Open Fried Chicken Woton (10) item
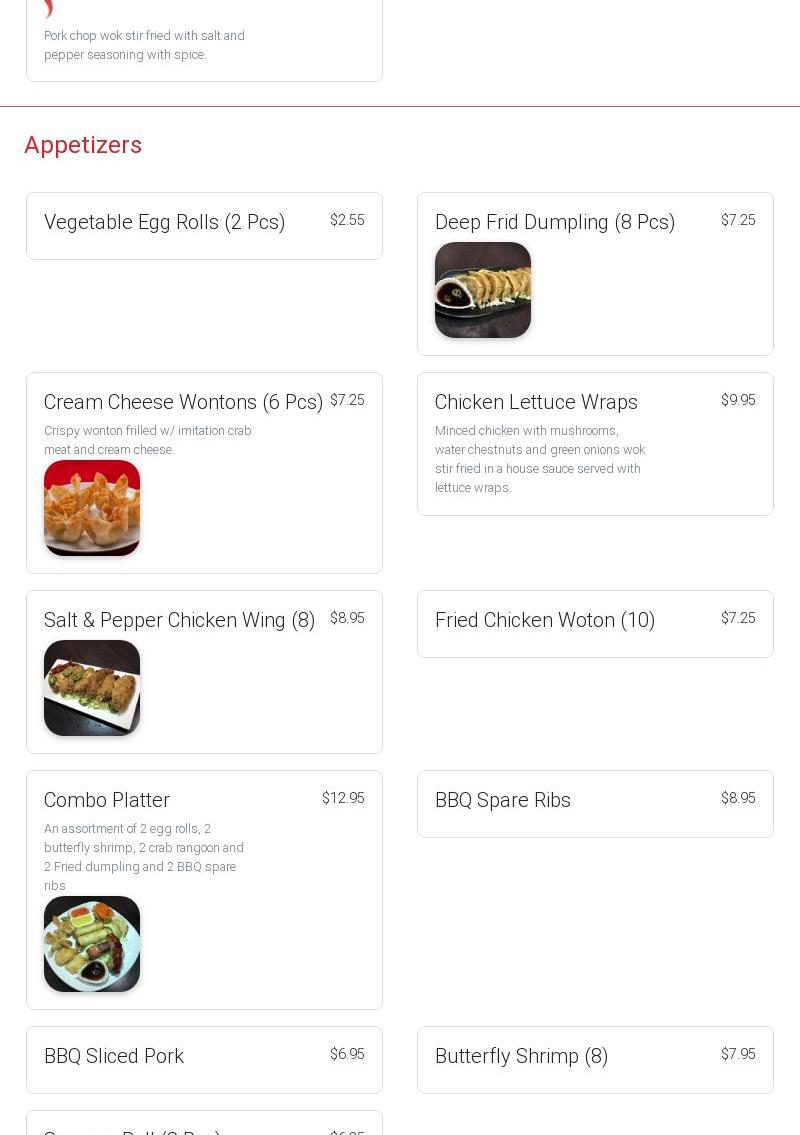 coord(594,623)
